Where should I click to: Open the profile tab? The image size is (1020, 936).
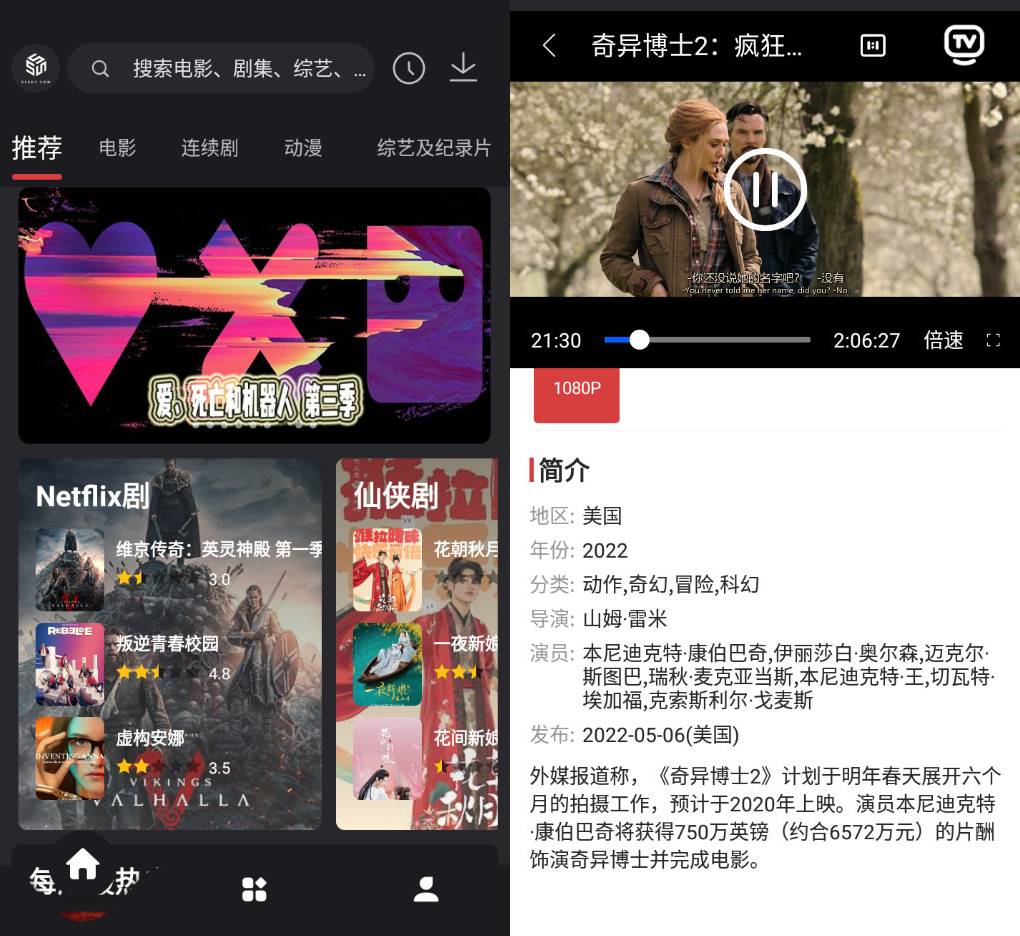click(x=426, y=889)
